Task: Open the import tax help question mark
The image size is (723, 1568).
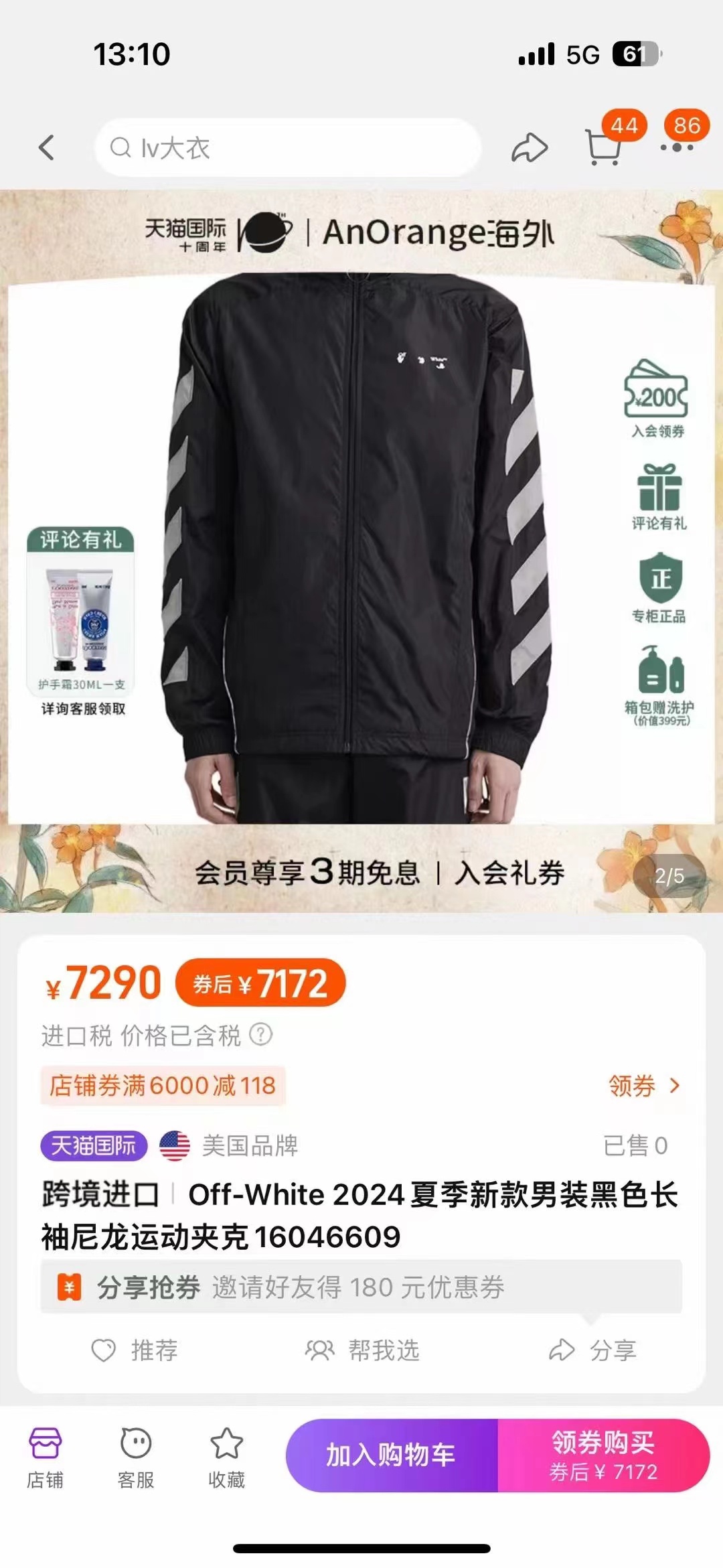Action: pos(260,1035)
